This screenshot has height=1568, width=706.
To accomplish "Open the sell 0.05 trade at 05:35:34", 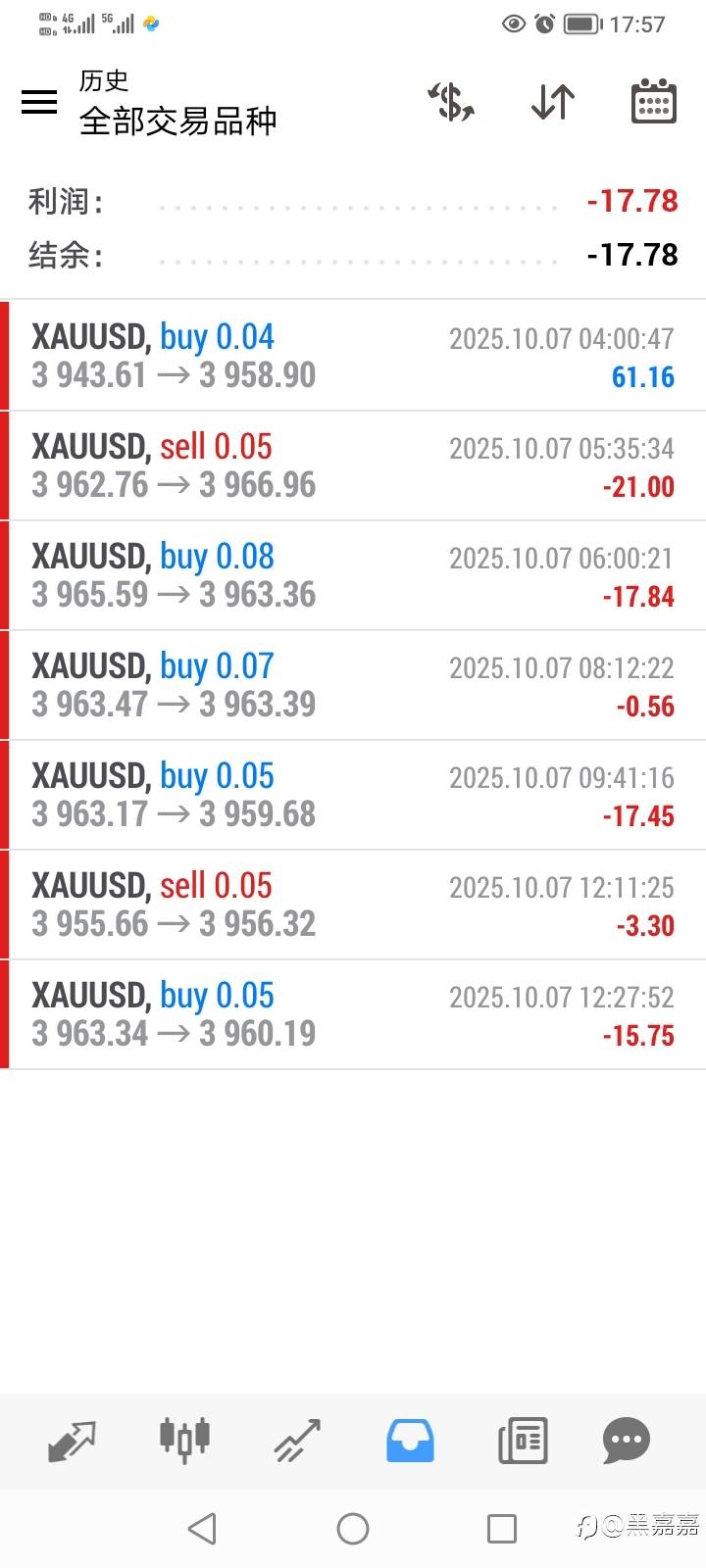I will coord(353,465).
